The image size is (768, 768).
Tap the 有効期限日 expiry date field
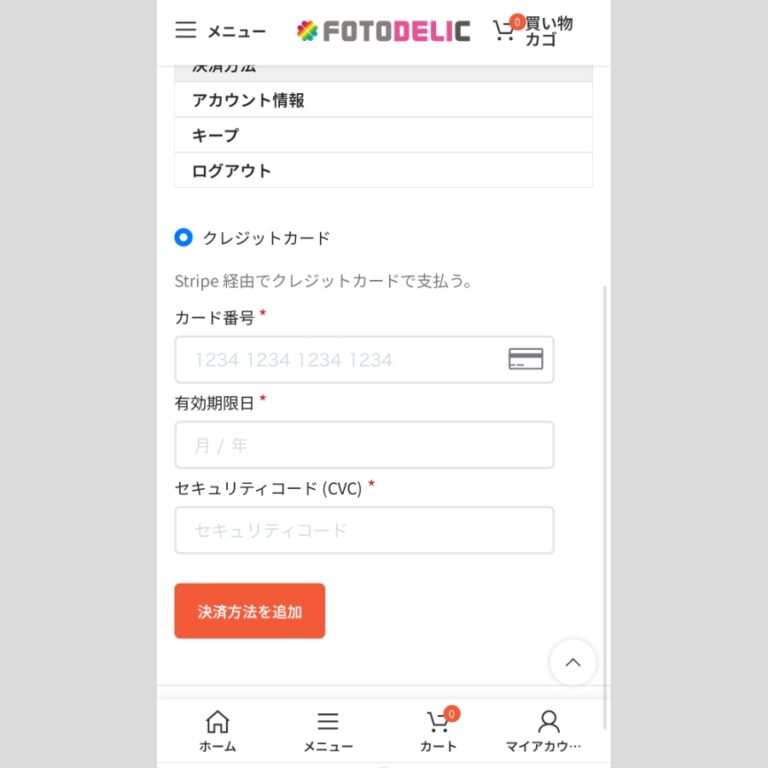tap(364, 445)
